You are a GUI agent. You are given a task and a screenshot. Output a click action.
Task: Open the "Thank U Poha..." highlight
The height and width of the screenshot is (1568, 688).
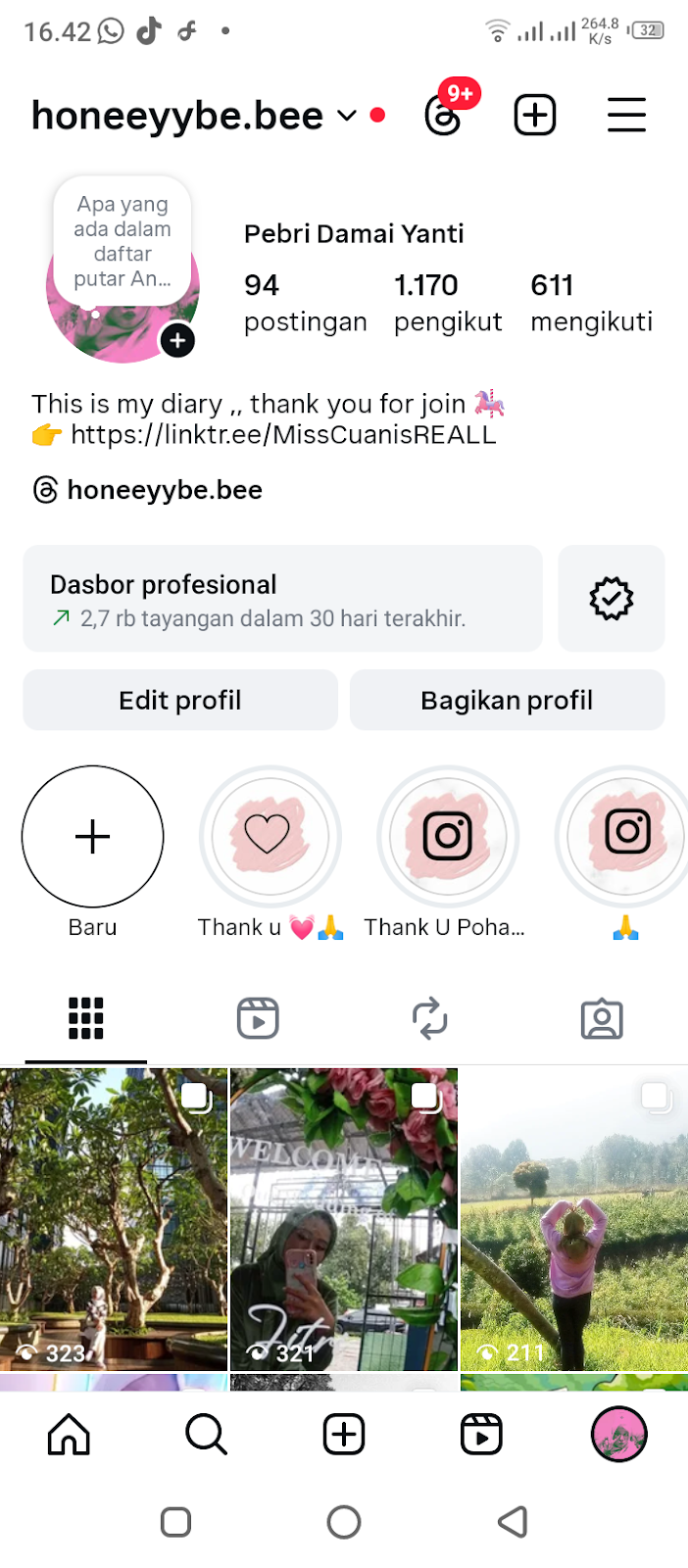tap(448, 837)
